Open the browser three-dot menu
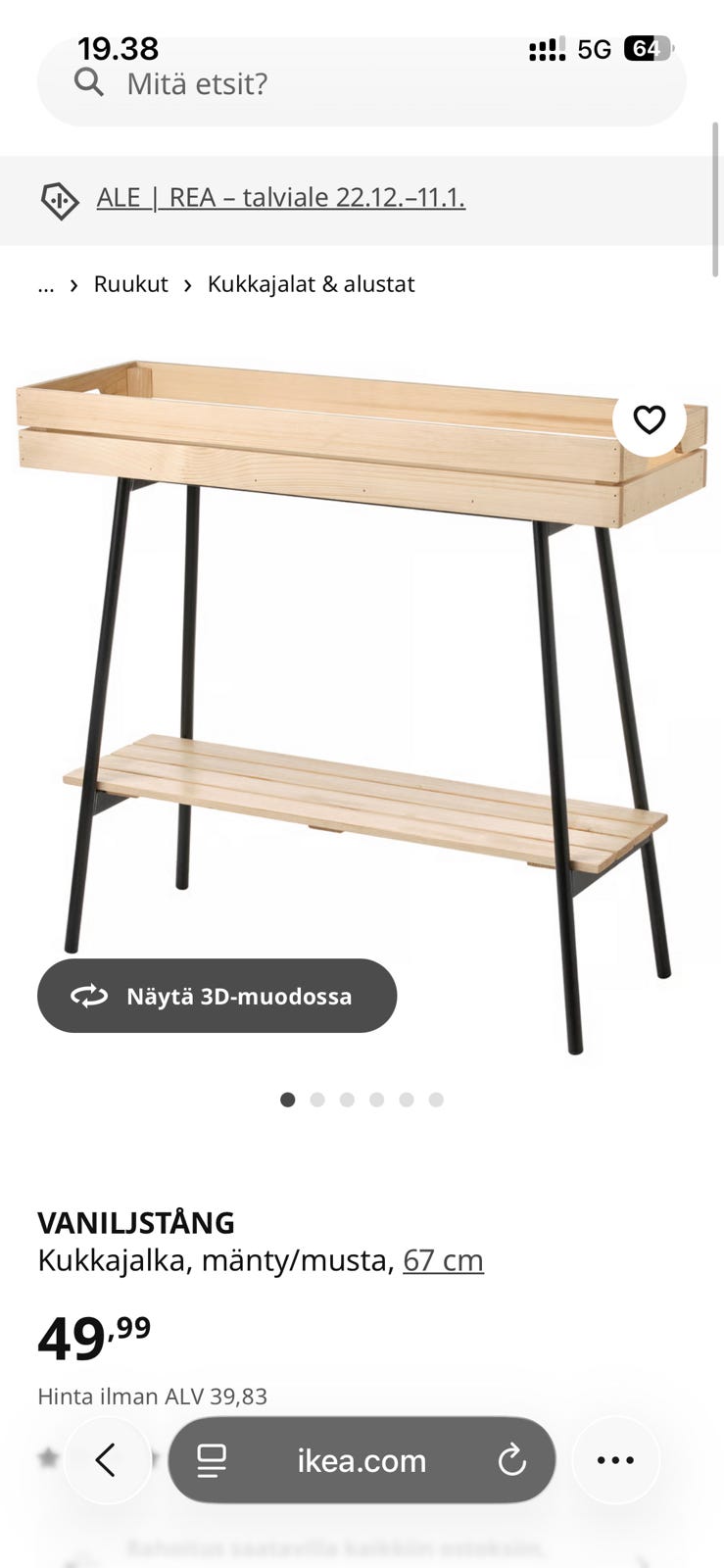The width and height of the screenshot is (724, 1568). click(x=615, y=1460)
